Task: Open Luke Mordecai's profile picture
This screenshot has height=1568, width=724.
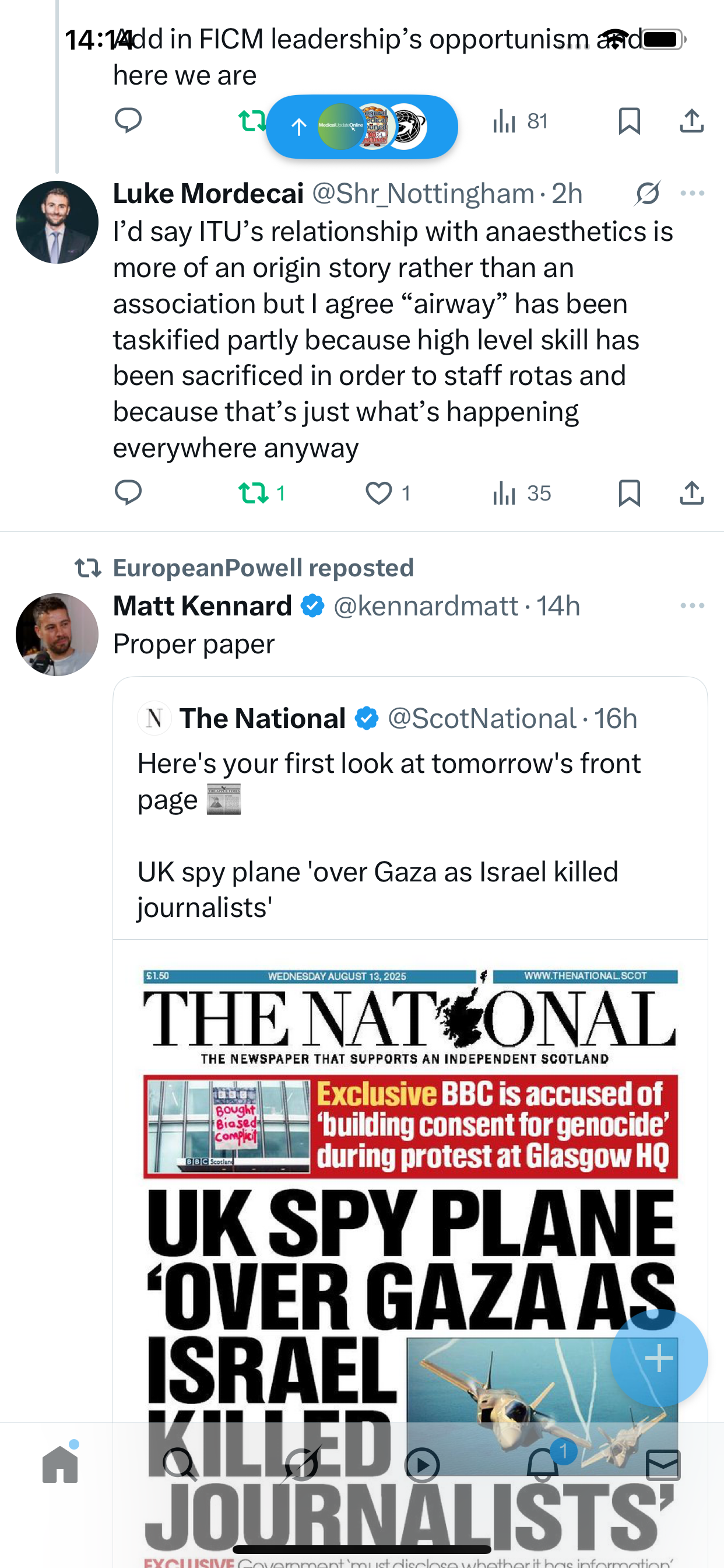Action: [57, 222]
